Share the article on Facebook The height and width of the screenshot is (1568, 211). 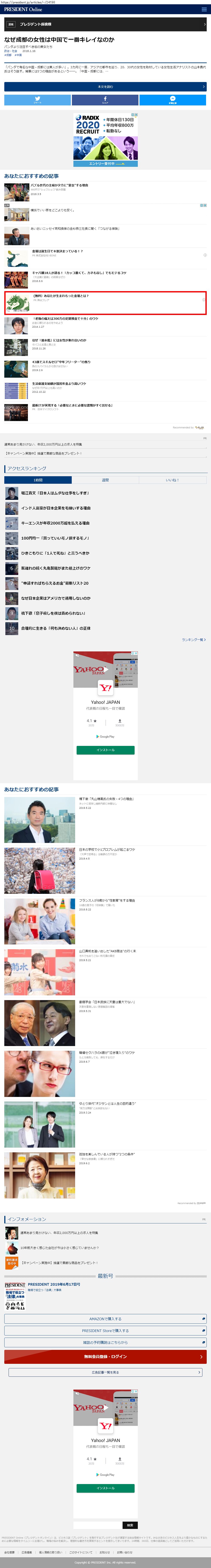click(x=105, y=100)
